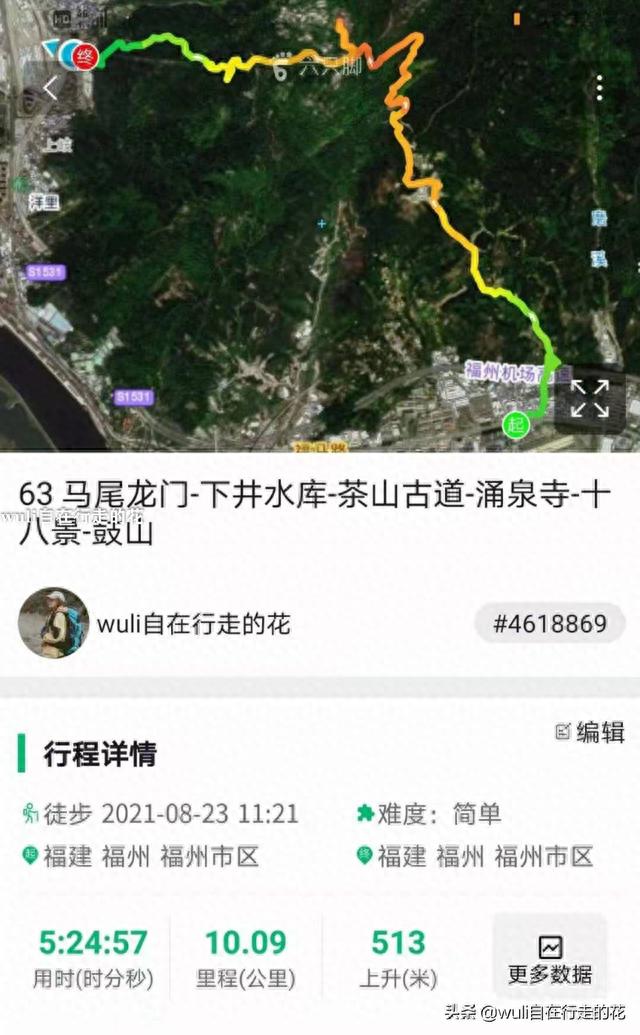The width and height of the screenshot is (640, 1035).
Task: Open wuli自在行走的花's profile
Action: 154,623
